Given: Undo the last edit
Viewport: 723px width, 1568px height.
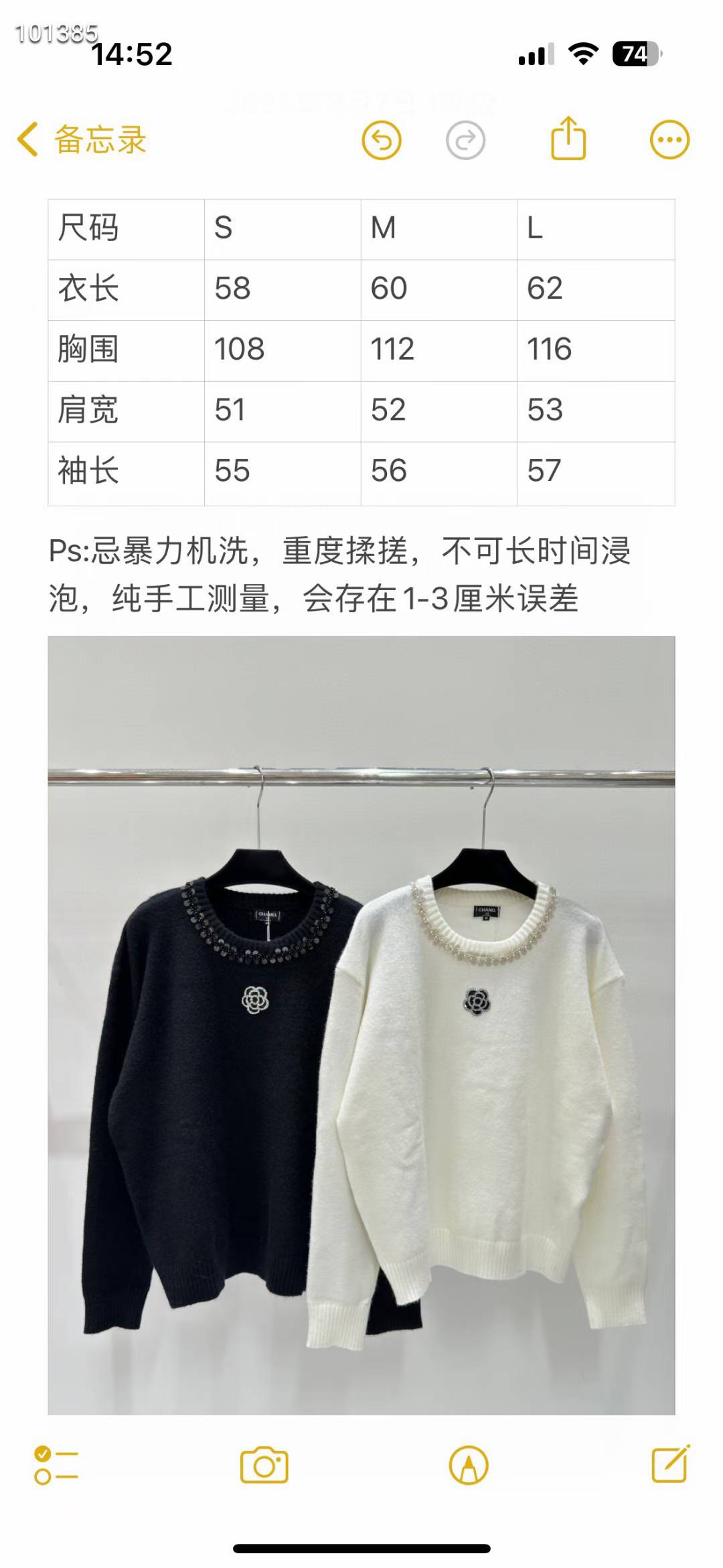Looking at the screenshot, I should 381,141.
